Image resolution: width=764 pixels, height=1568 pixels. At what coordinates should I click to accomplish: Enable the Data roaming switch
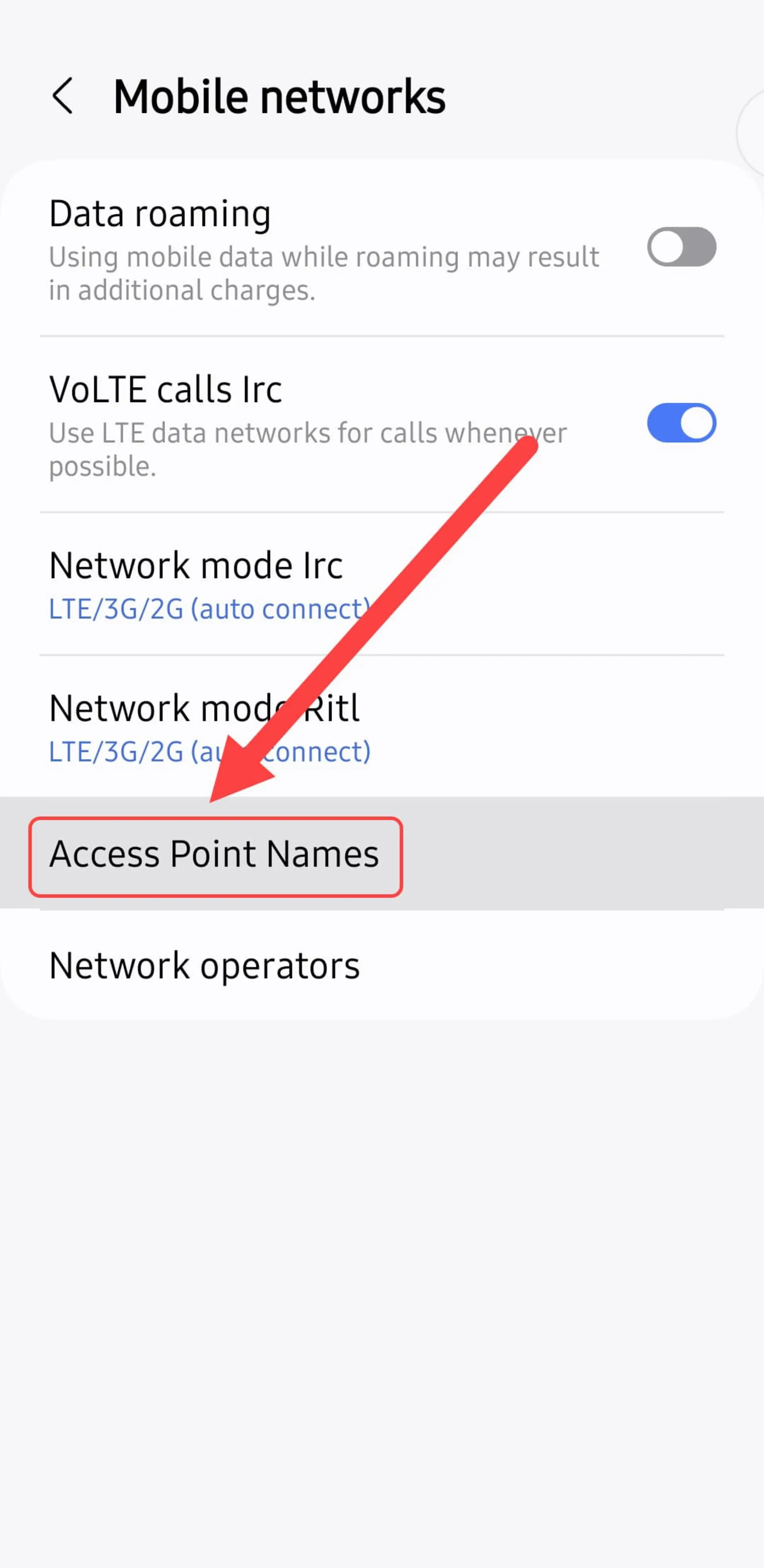pos(681,247)
